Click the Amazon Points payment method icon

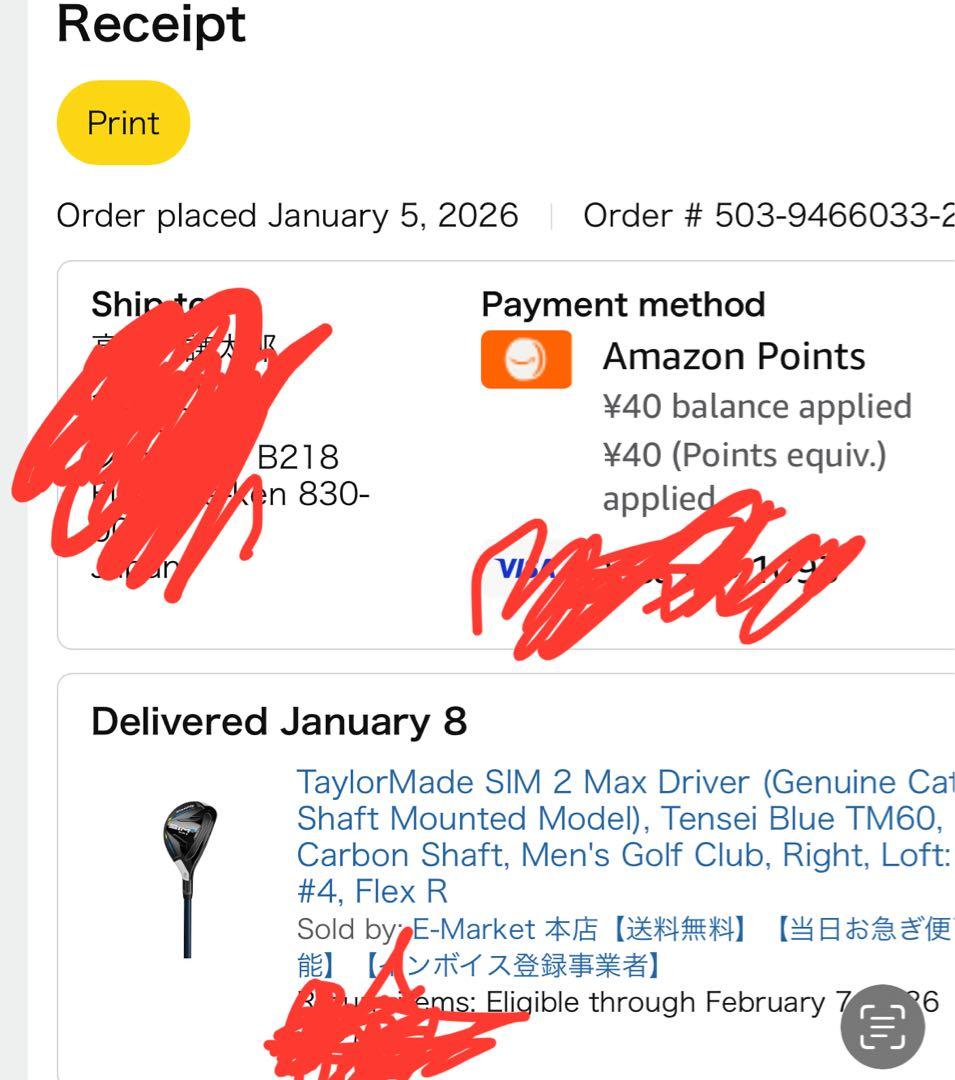click(526, 358)
